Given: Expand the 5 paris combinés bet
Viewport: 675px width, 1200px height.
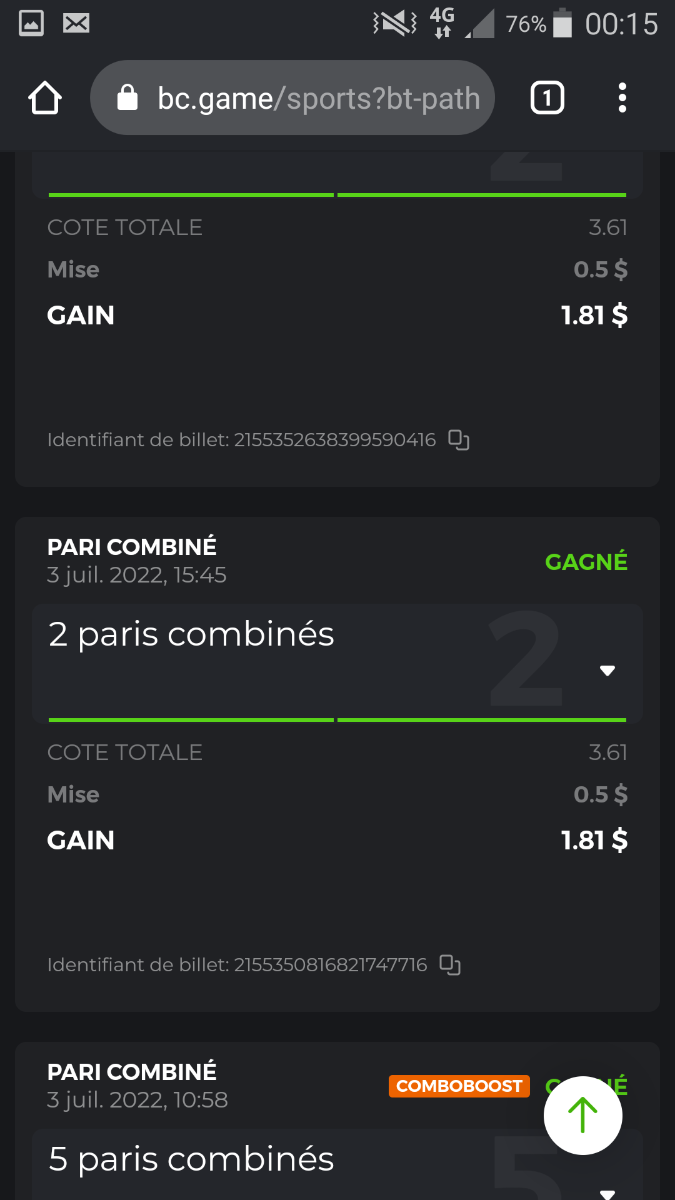Looking at the screenshot, I should coord(606,1192).
